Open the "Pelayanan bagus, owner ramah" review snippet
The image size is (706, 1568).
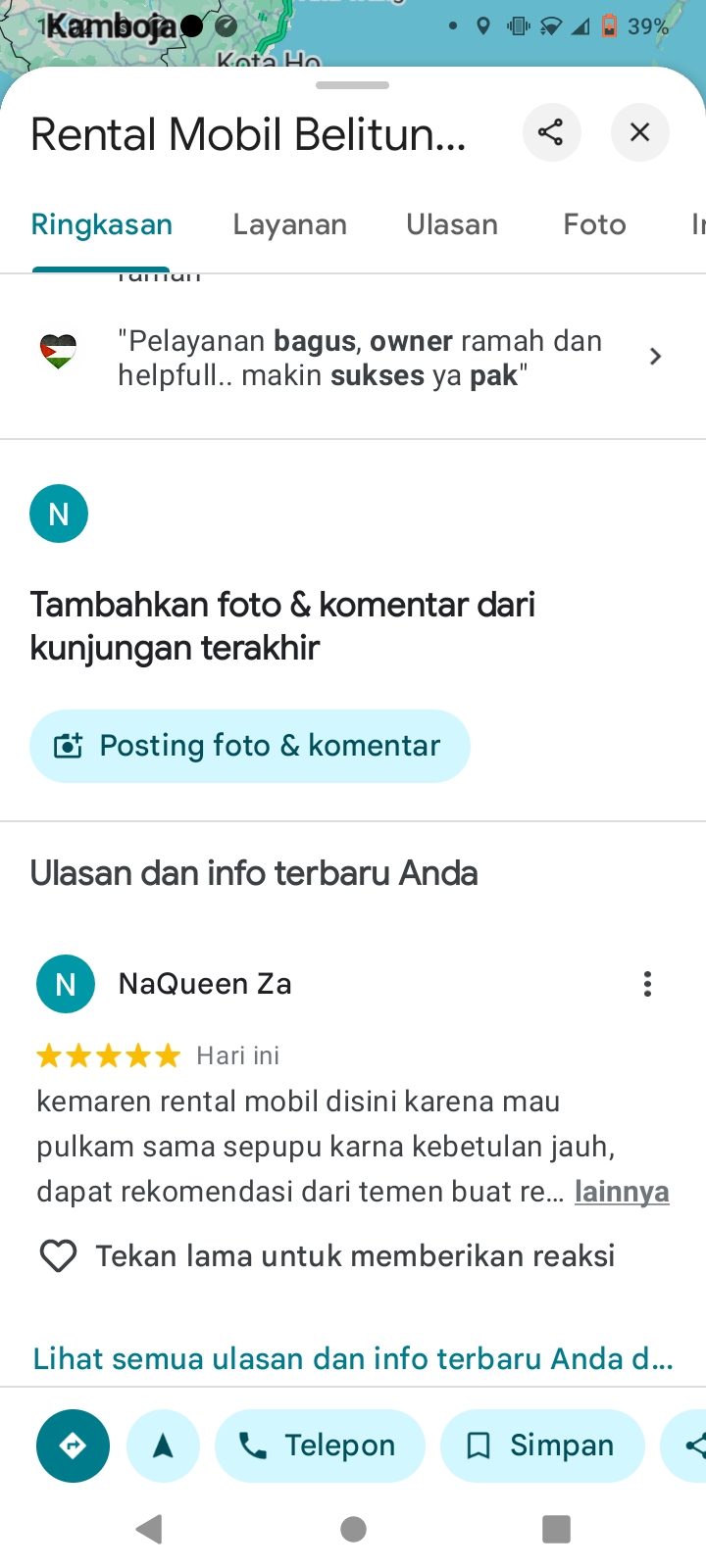click(353, 358)
